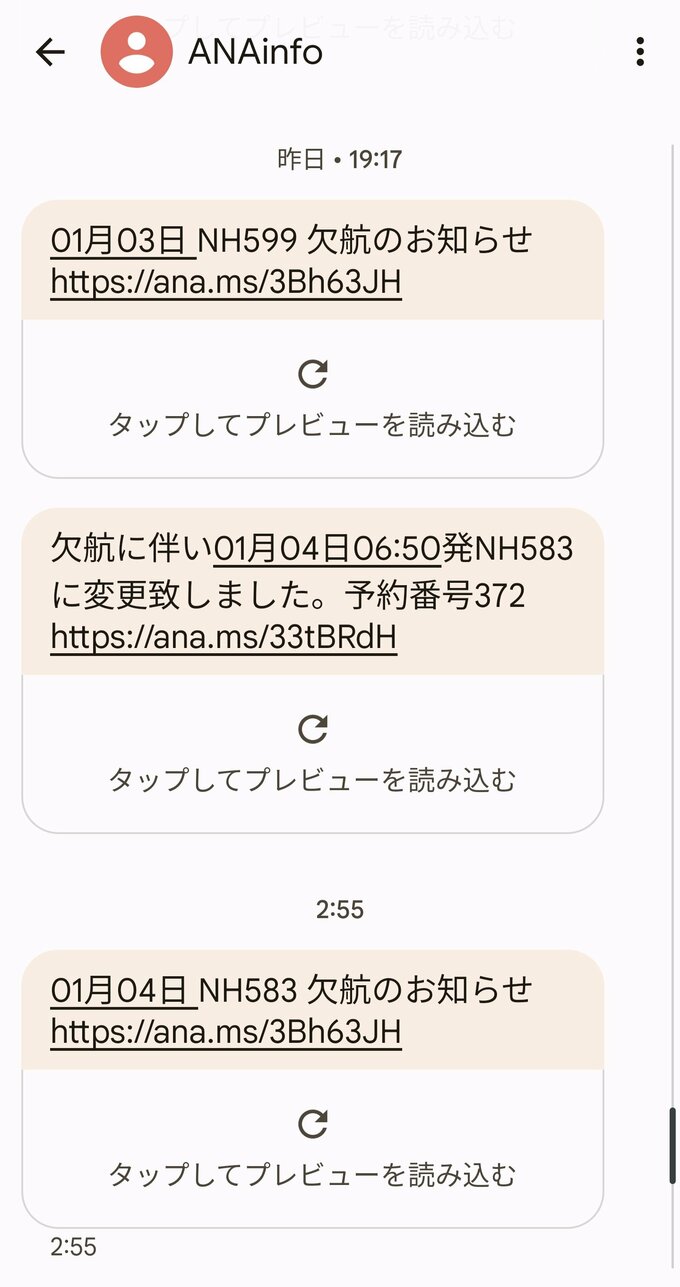Tap the underlined date 01月03日
The height and width of the screenshot is (1287, 680).
(120, 241)
